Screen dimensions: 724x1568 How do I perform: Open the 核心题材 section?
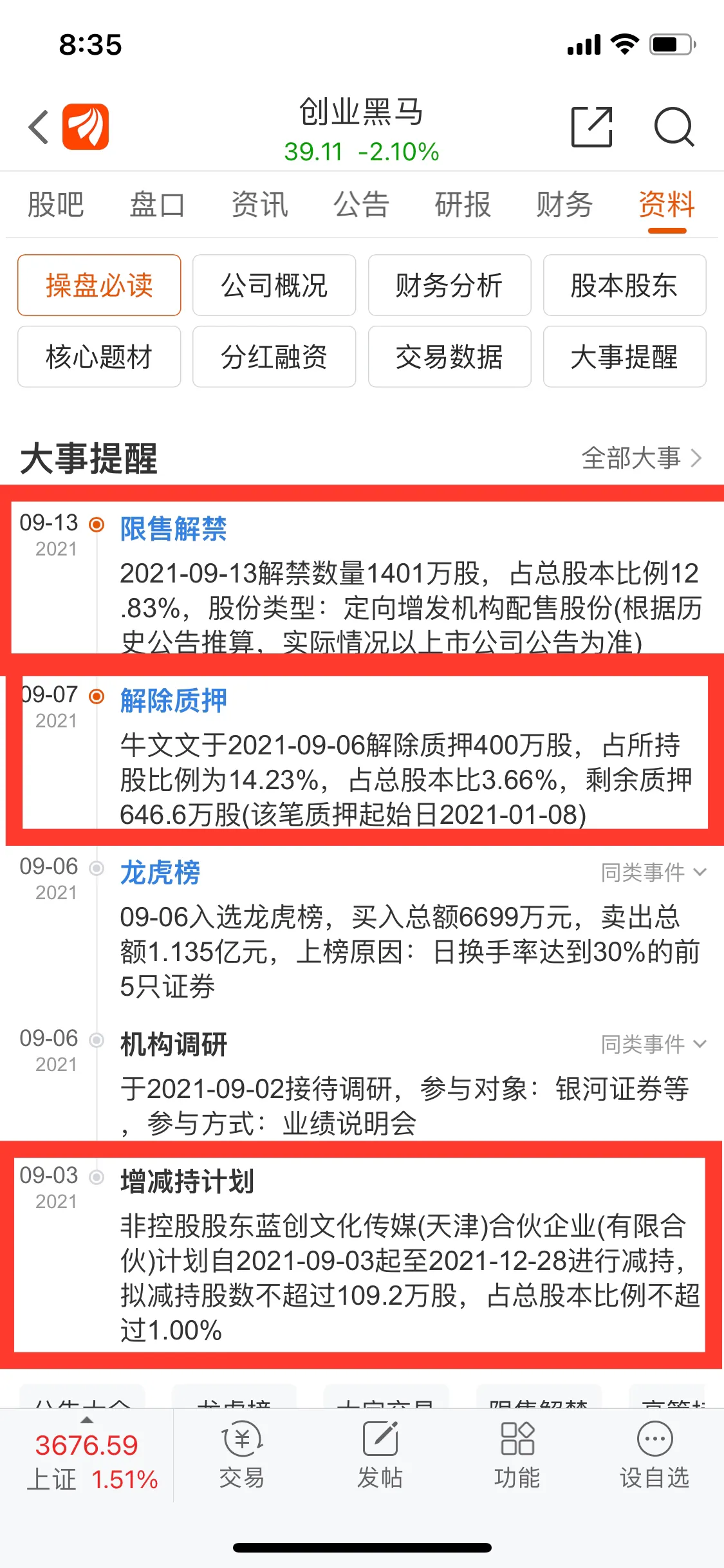(99, 357)
